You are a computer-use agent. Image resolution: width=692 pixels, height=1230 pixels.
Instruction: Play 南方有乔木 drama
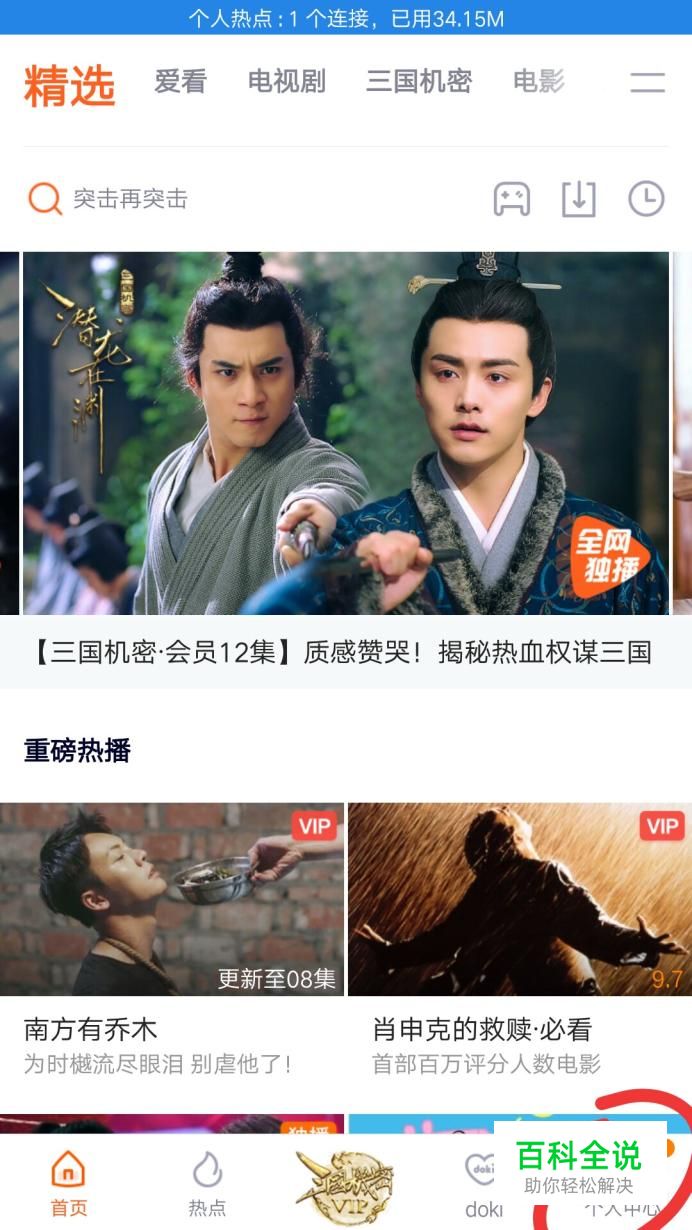click(172, 899)
